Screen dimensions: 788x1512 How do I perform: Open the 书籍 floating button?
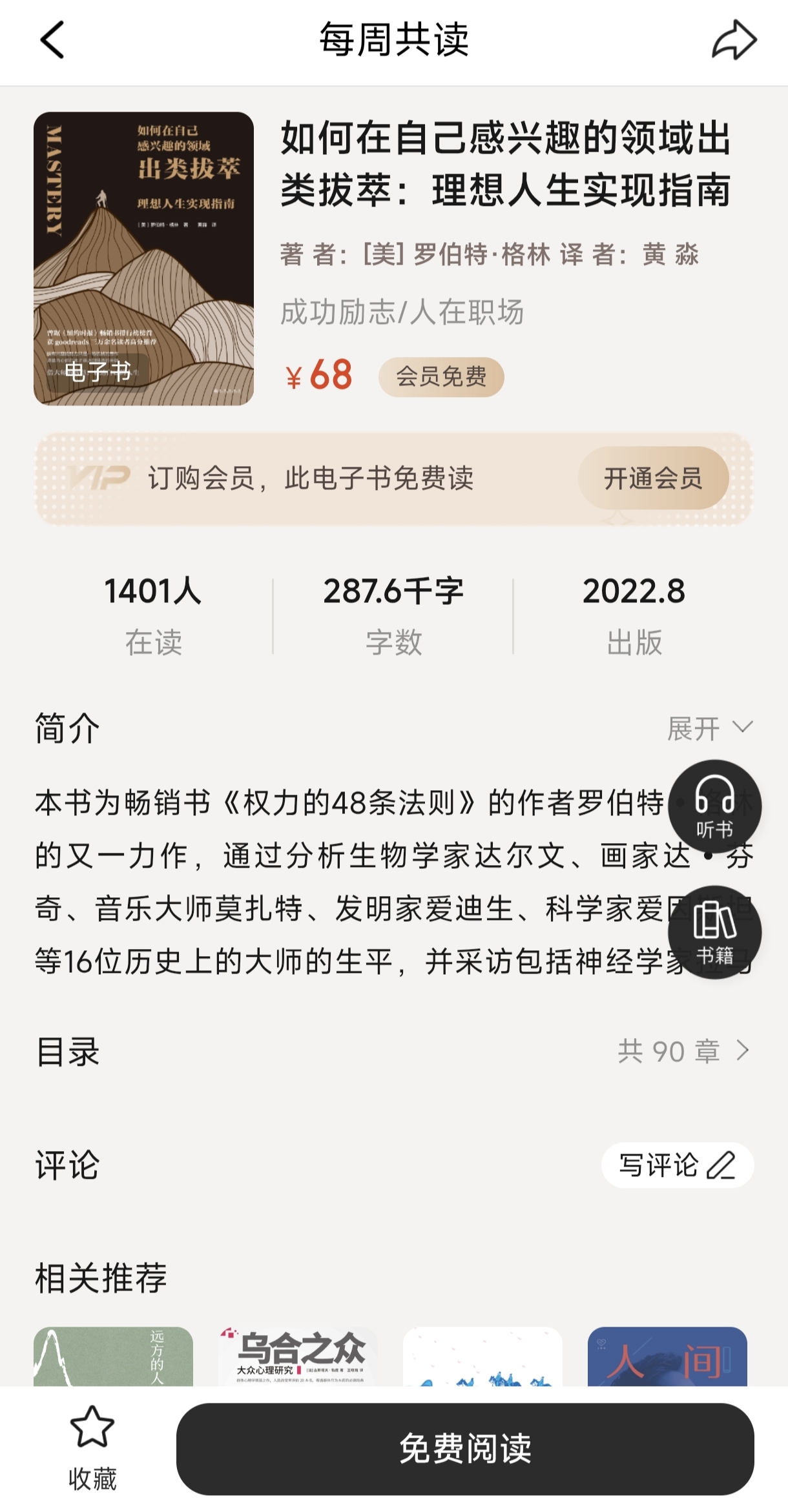pos(714,932)
